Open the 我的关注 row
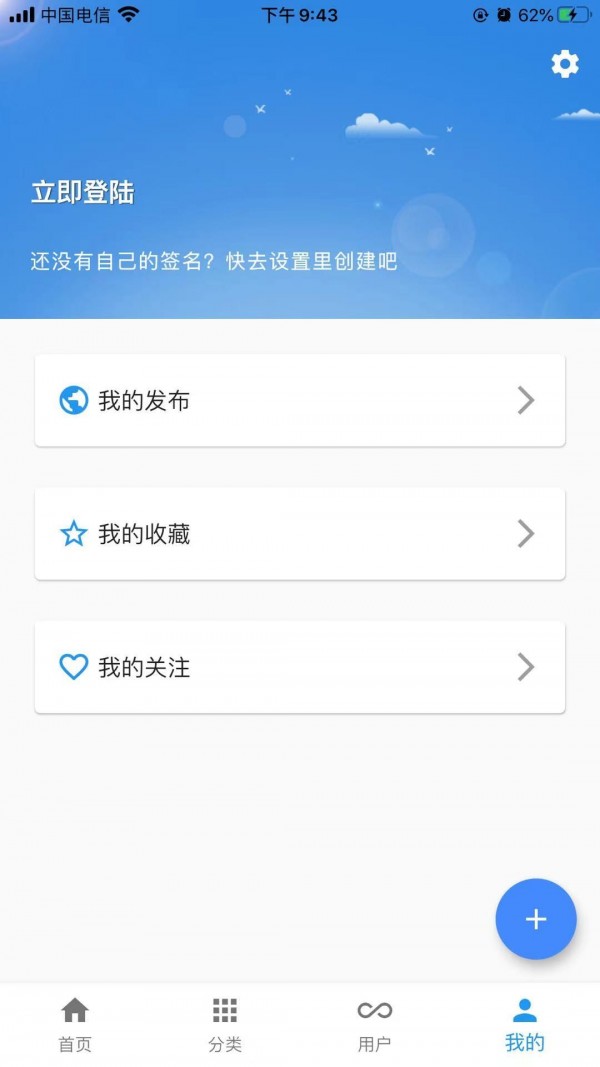 click(x=300, y=667)
